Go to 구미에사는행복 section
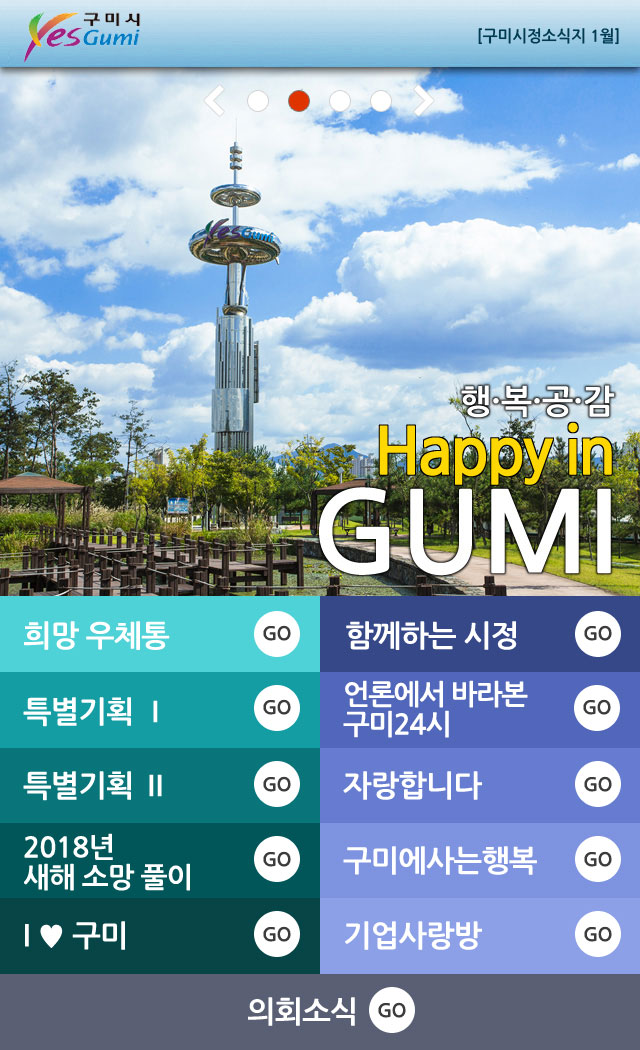 [597, 860]
